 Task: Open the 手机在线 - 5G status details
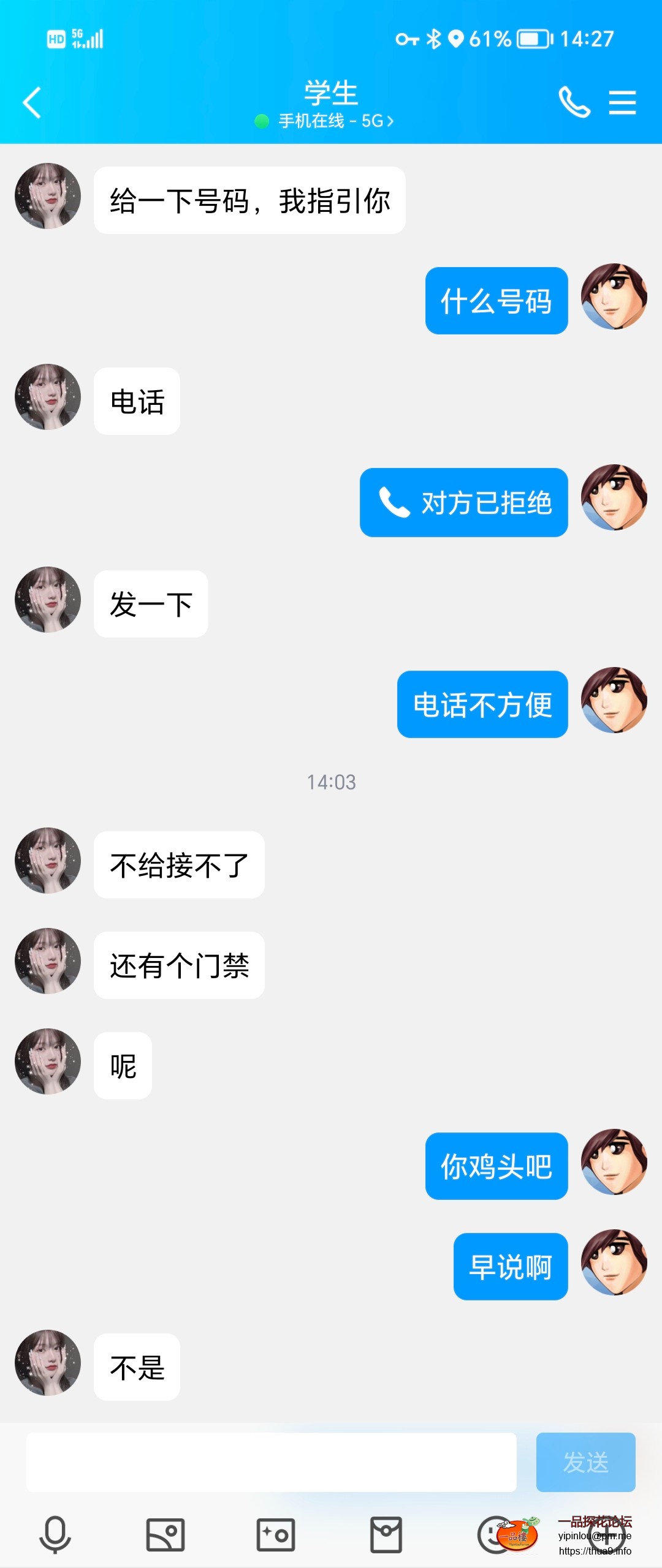click(331, 121)
